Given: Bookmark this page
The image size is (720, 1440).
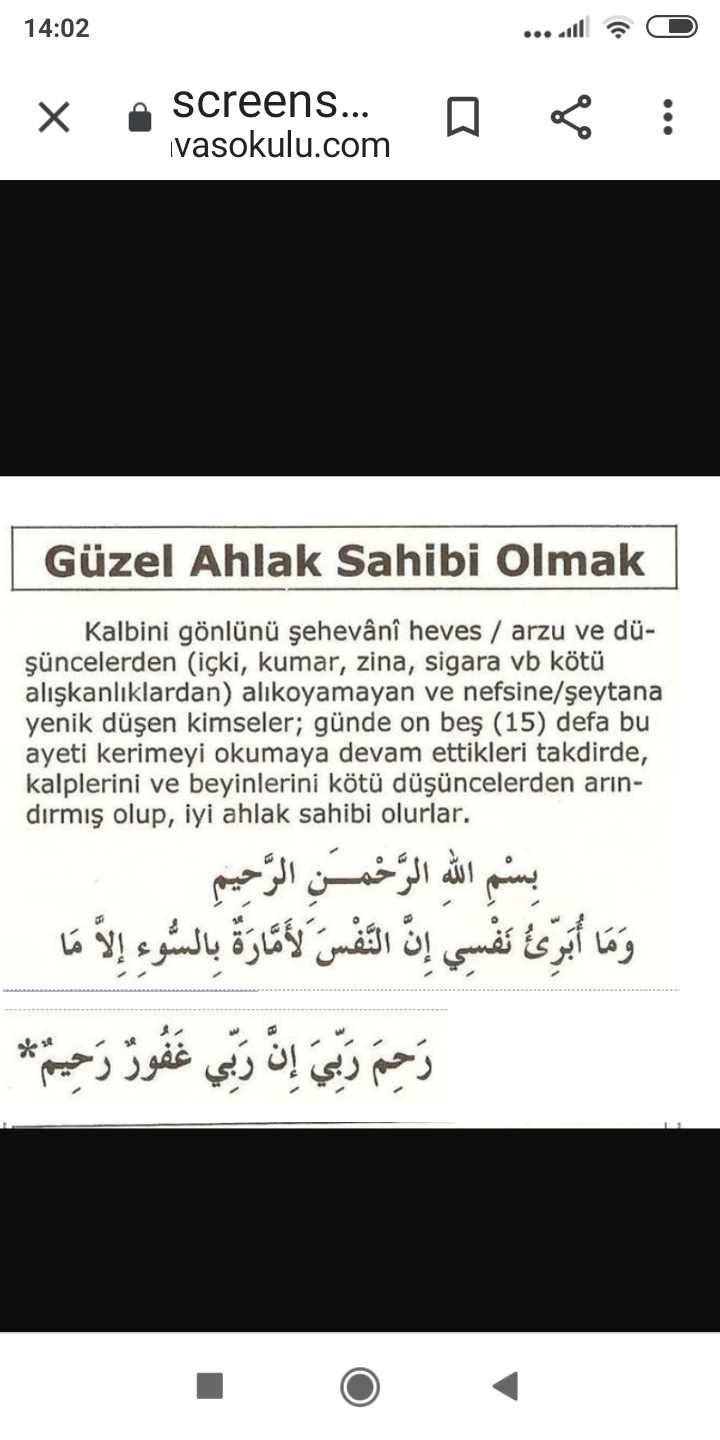Looking at the screenshot, I should 462,118.
